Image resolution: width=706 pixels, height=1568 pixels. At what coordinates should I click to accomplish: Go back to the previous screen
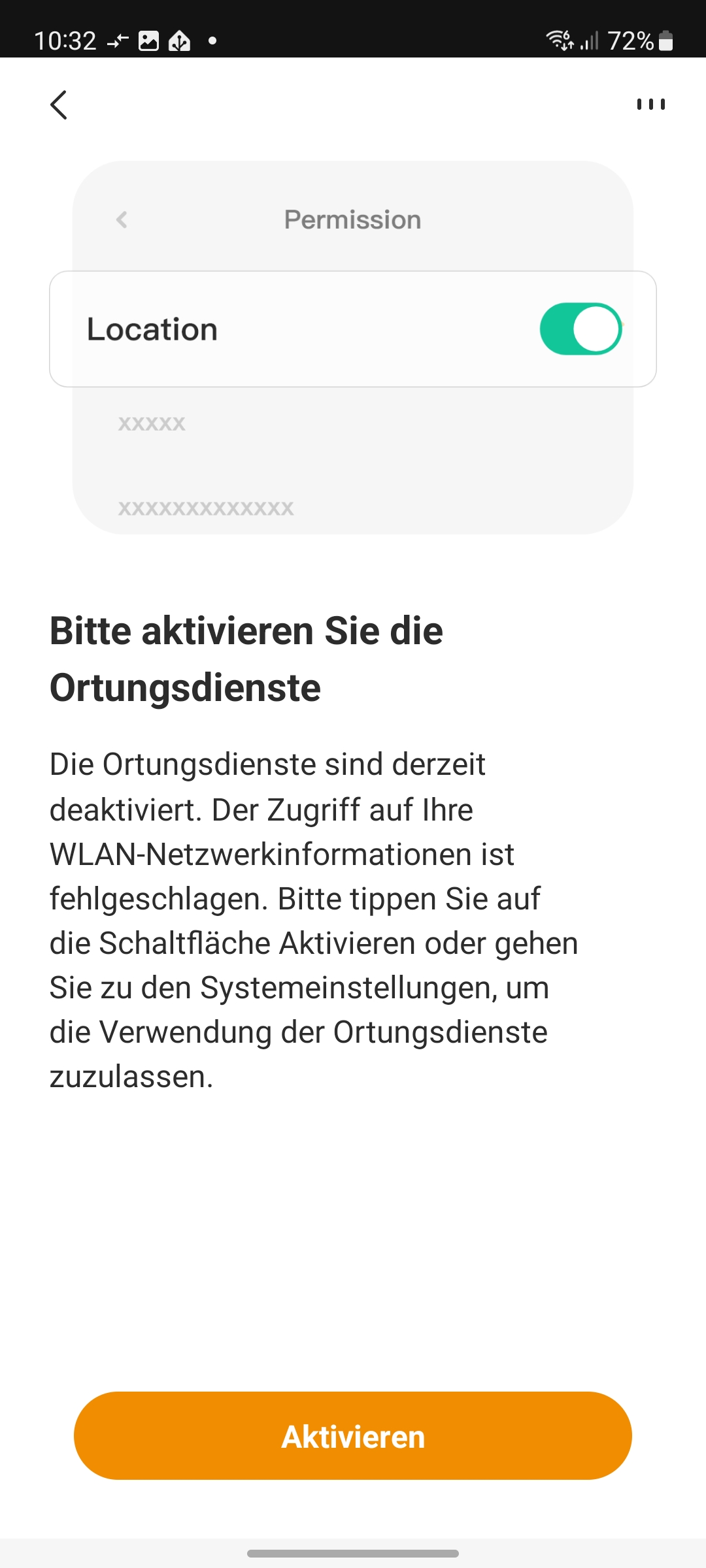pyautogui.click(x=59, y=105)
